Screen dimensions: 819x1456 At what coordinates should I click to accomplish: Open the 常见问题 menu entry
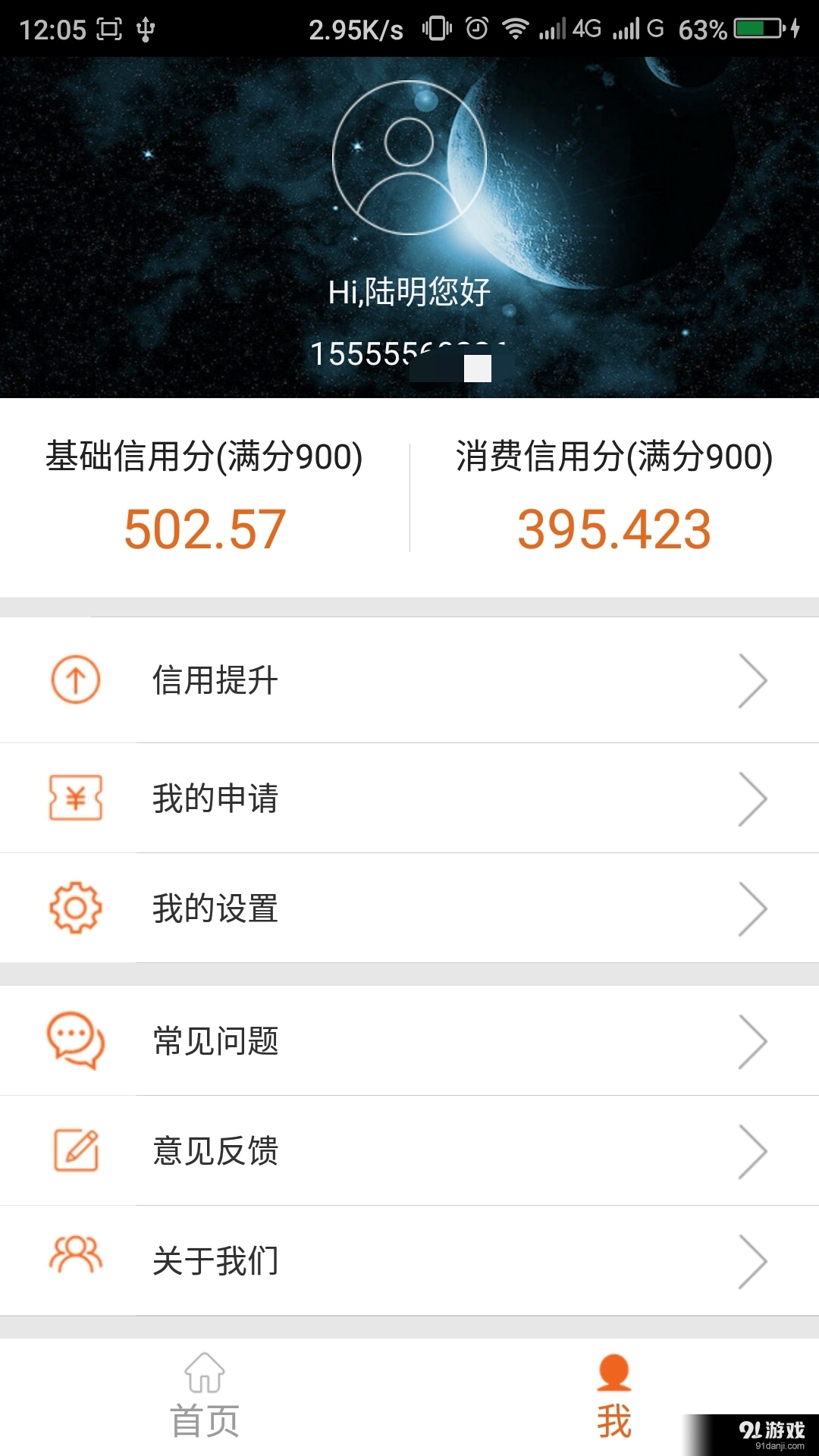(216, 1041)
